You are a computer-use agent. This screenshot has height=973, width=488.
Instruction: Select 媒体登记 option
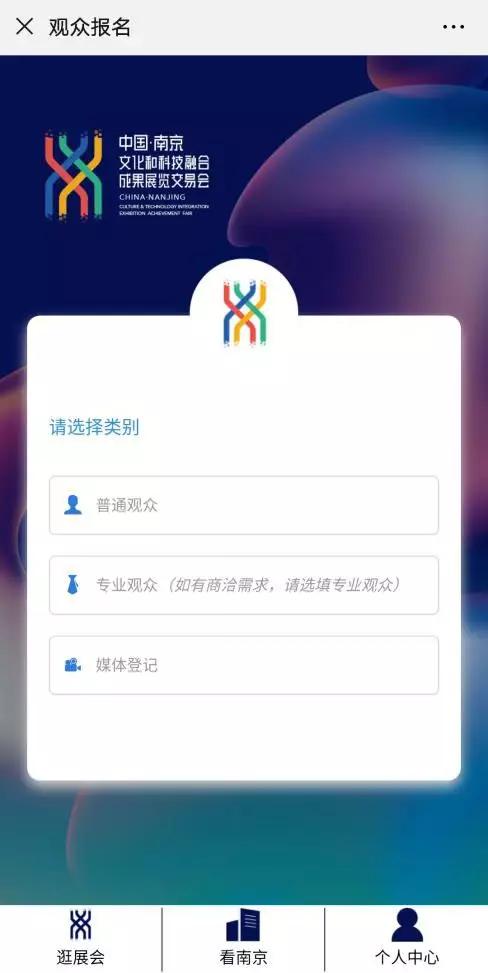pyautogui.click(x=244, y=665)
